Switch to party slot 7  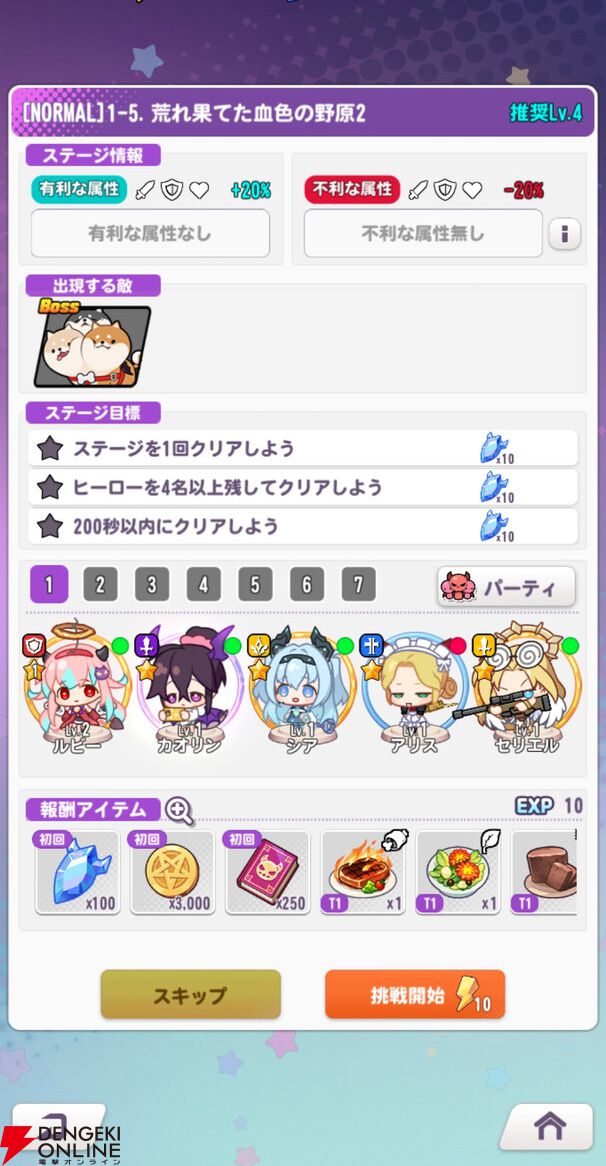[358, 584]
